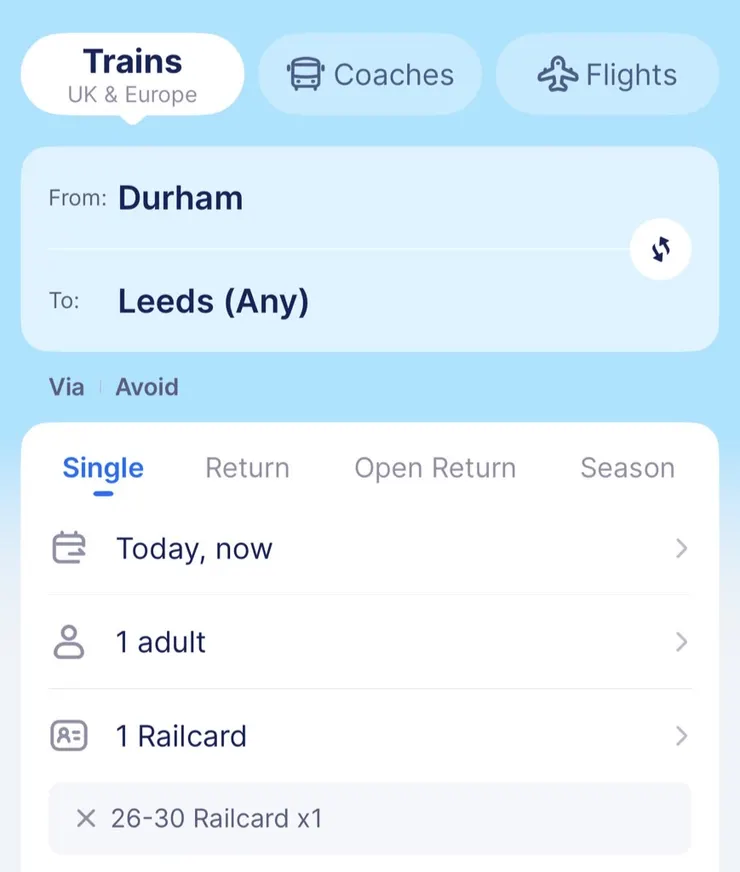Click the Via link

click(x=66, y=387)
